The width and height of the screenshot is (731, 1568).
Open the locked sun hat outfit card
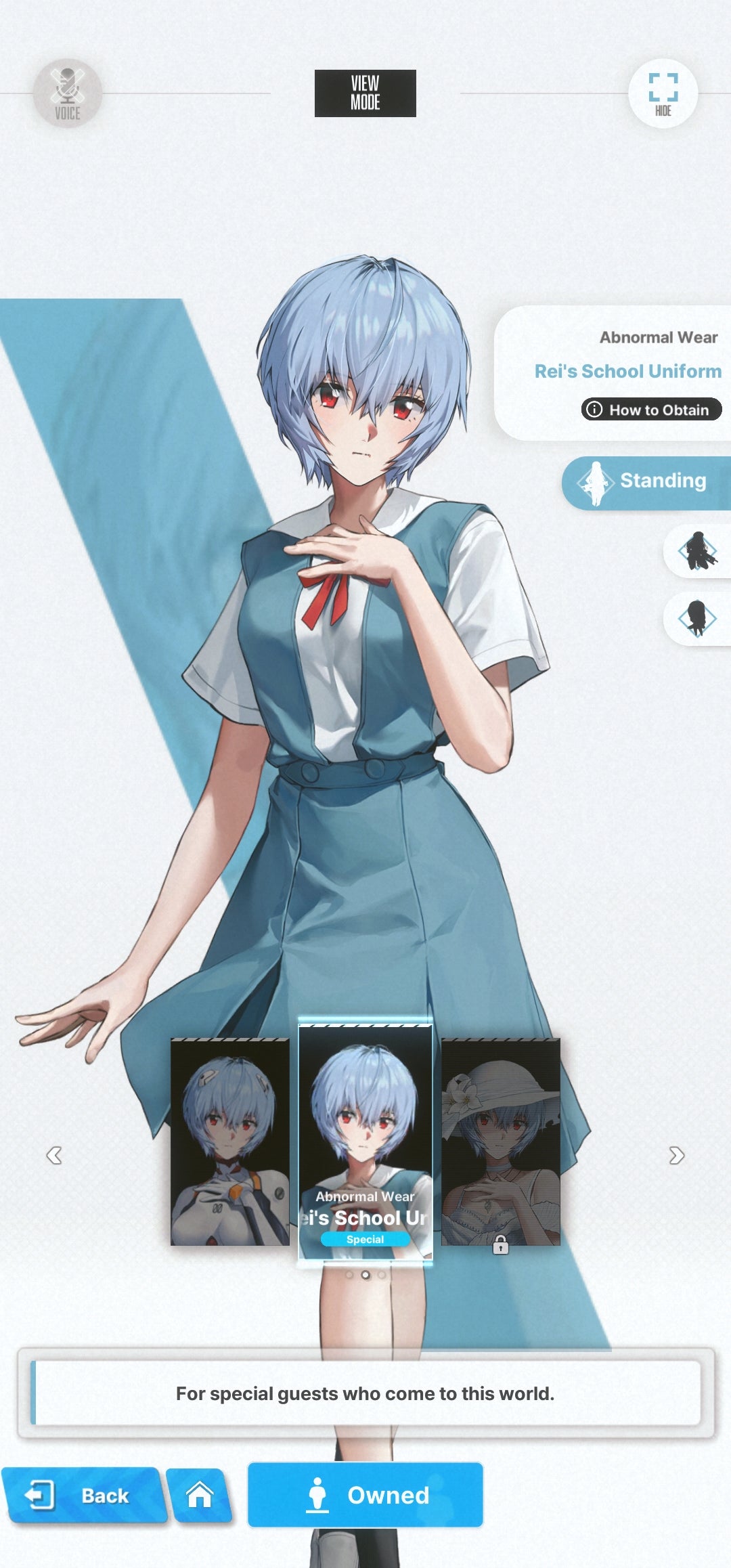(500, 1142)
